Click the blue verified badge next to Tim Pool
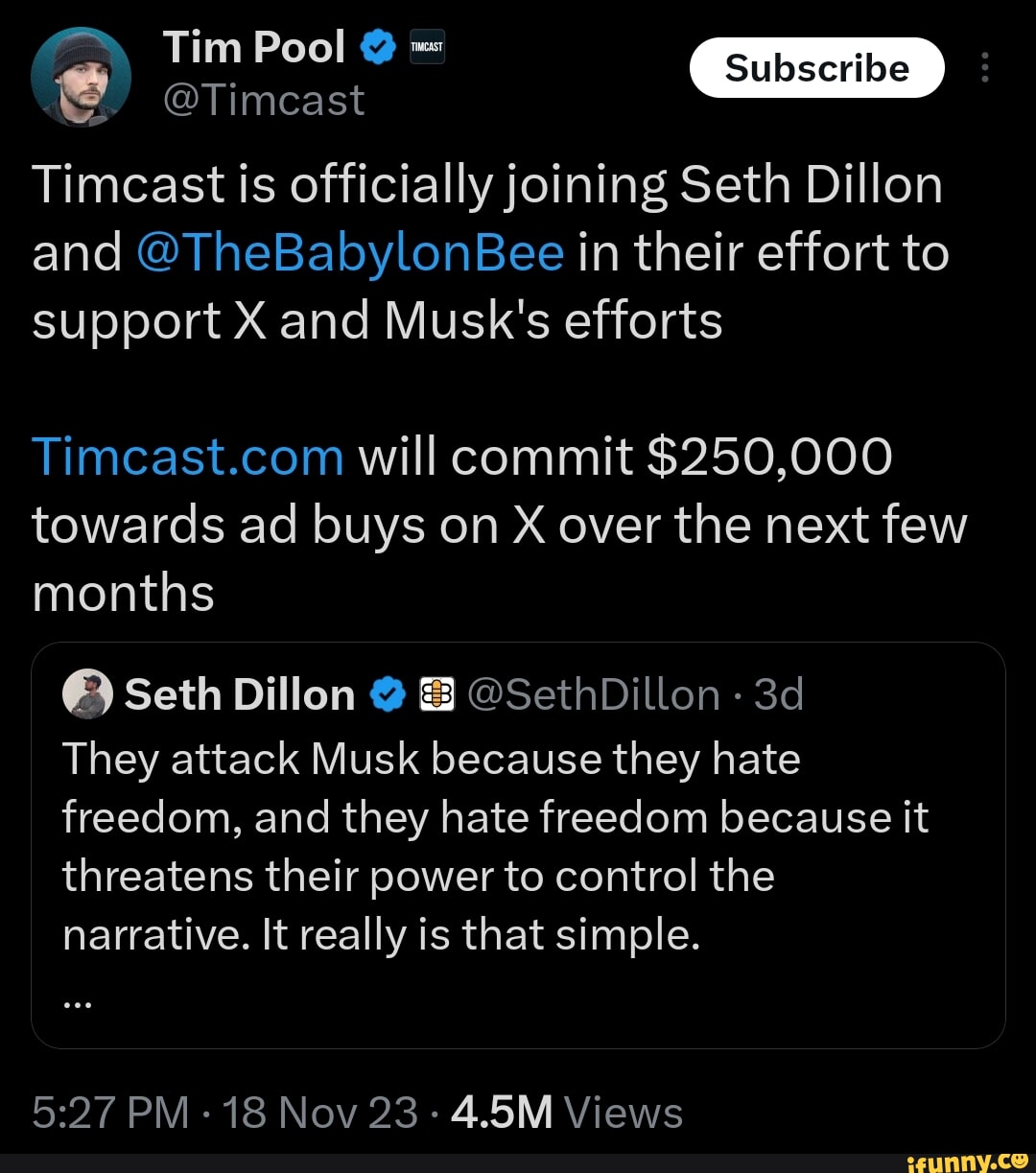Screen dimensions: 1036x1173 point(376,45)
